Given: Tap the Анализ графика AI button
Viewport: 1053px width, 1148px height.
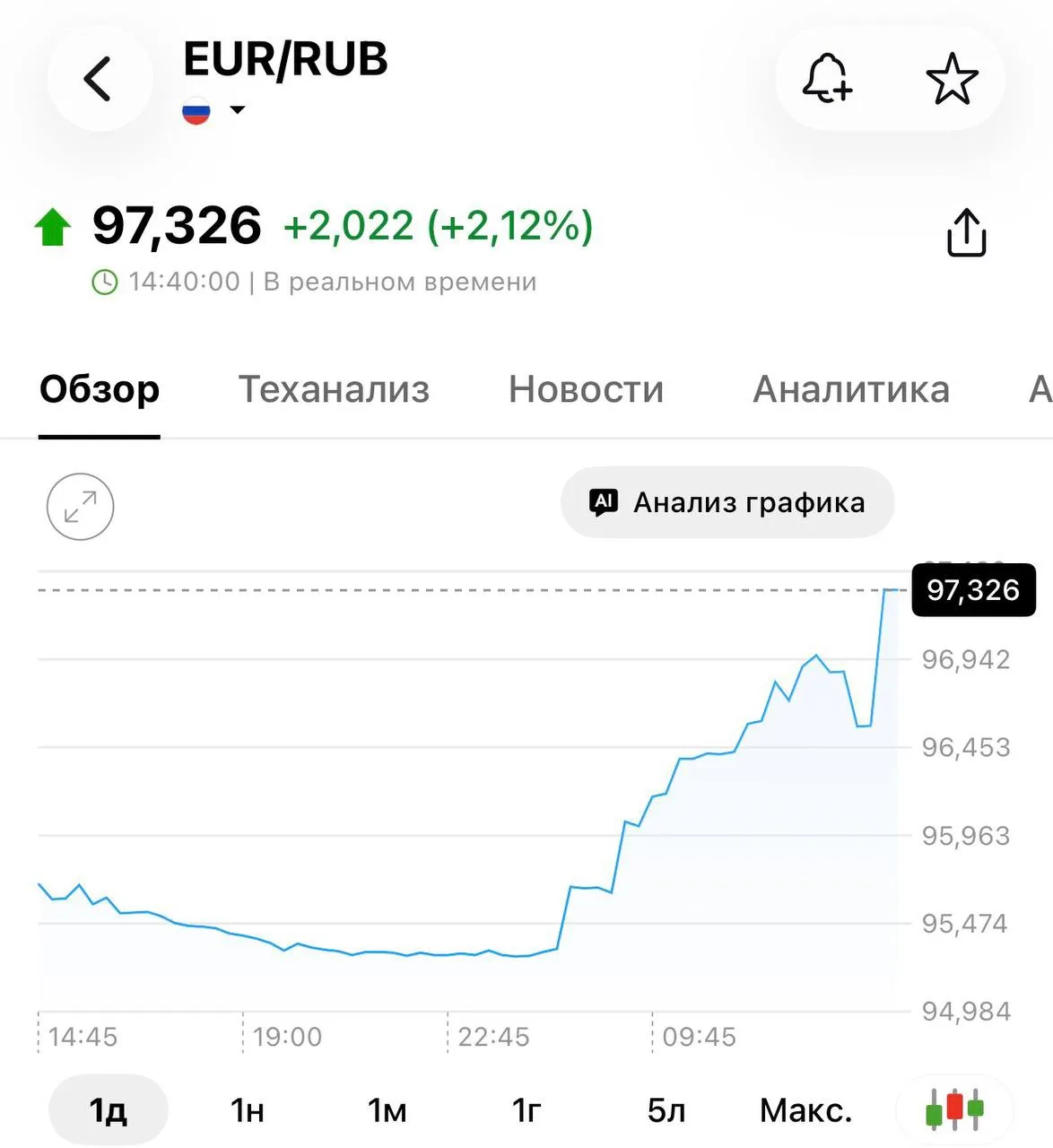Looking at the screenshot, I should 727,502.
